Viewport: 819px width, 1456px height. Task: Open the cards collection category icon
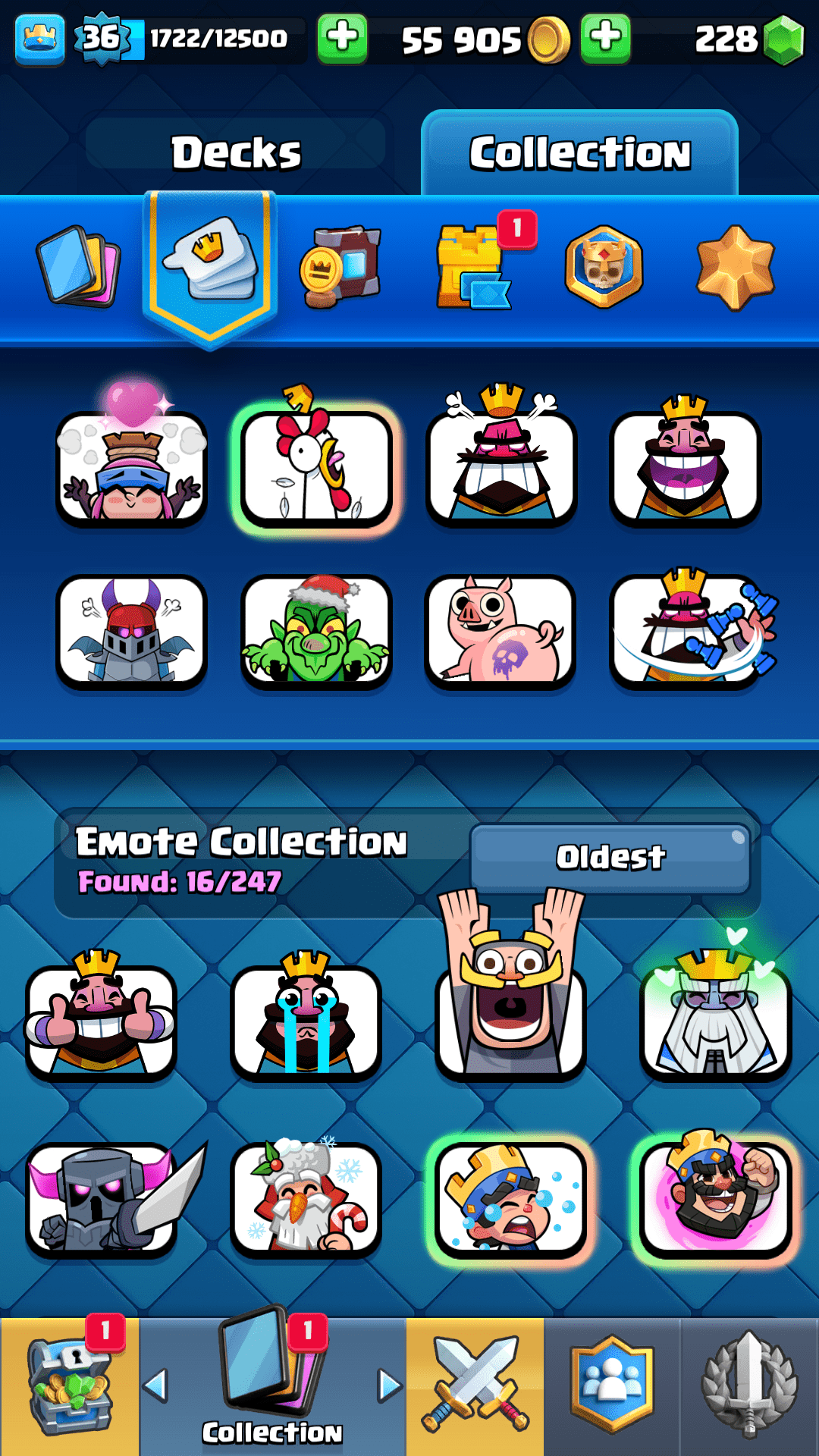coord(78,267)
